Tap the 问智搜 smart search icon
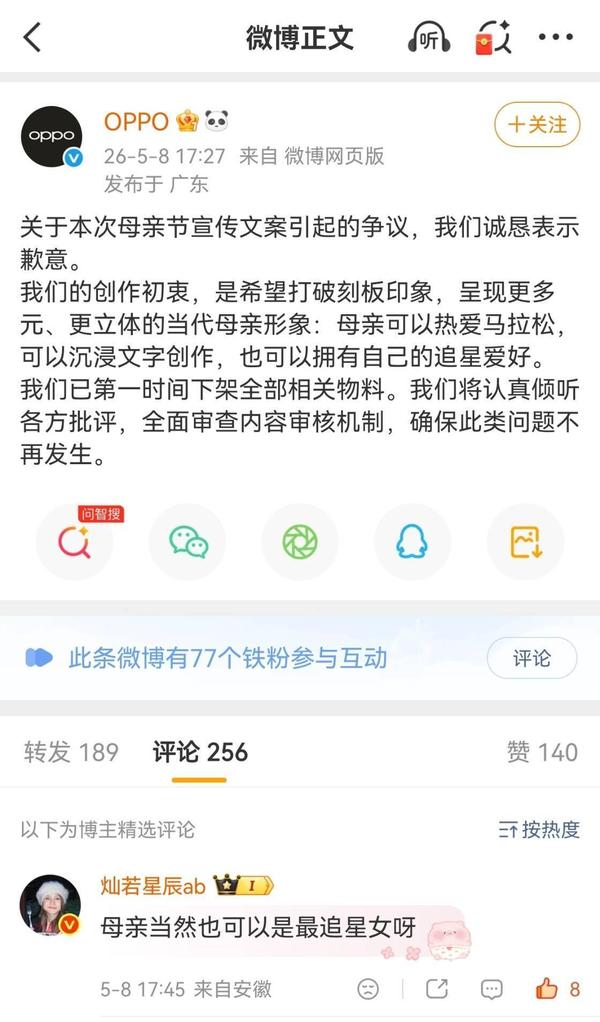Image resolution: width=600 pixels, height=1022 pixels. click(x=74, y=542)
